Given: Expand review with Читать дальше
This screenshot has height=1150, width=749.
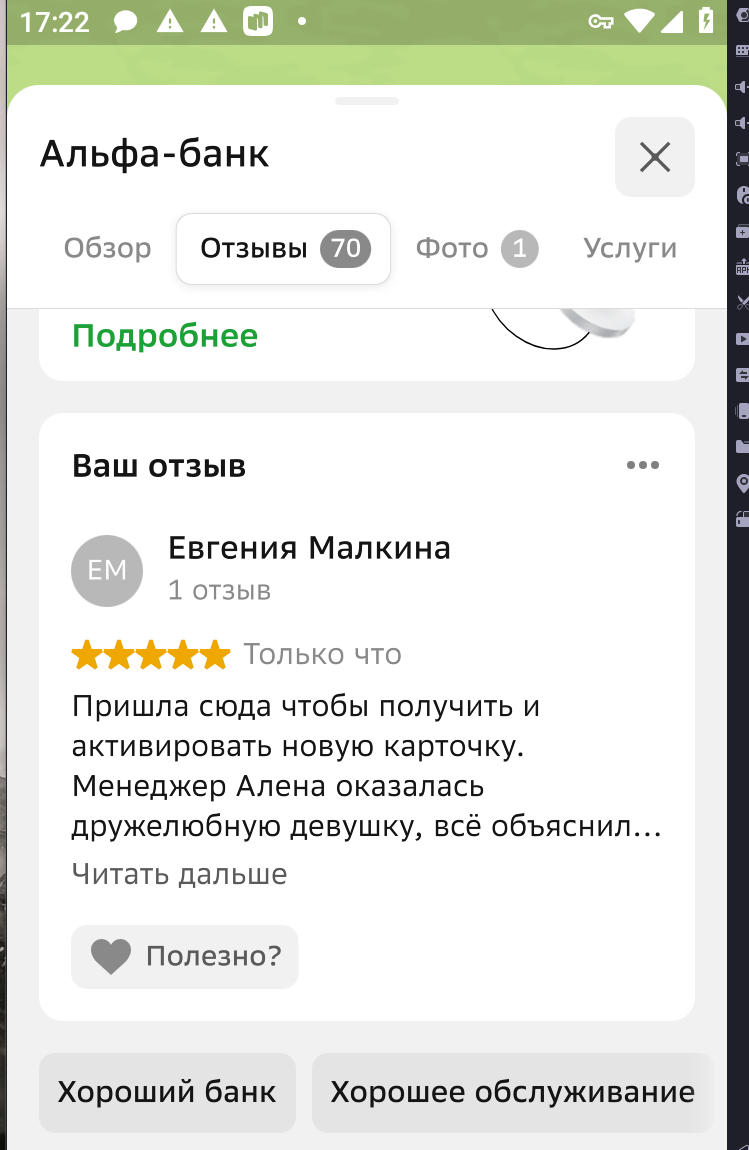Looking at the screenshot, I should (179, 874).
